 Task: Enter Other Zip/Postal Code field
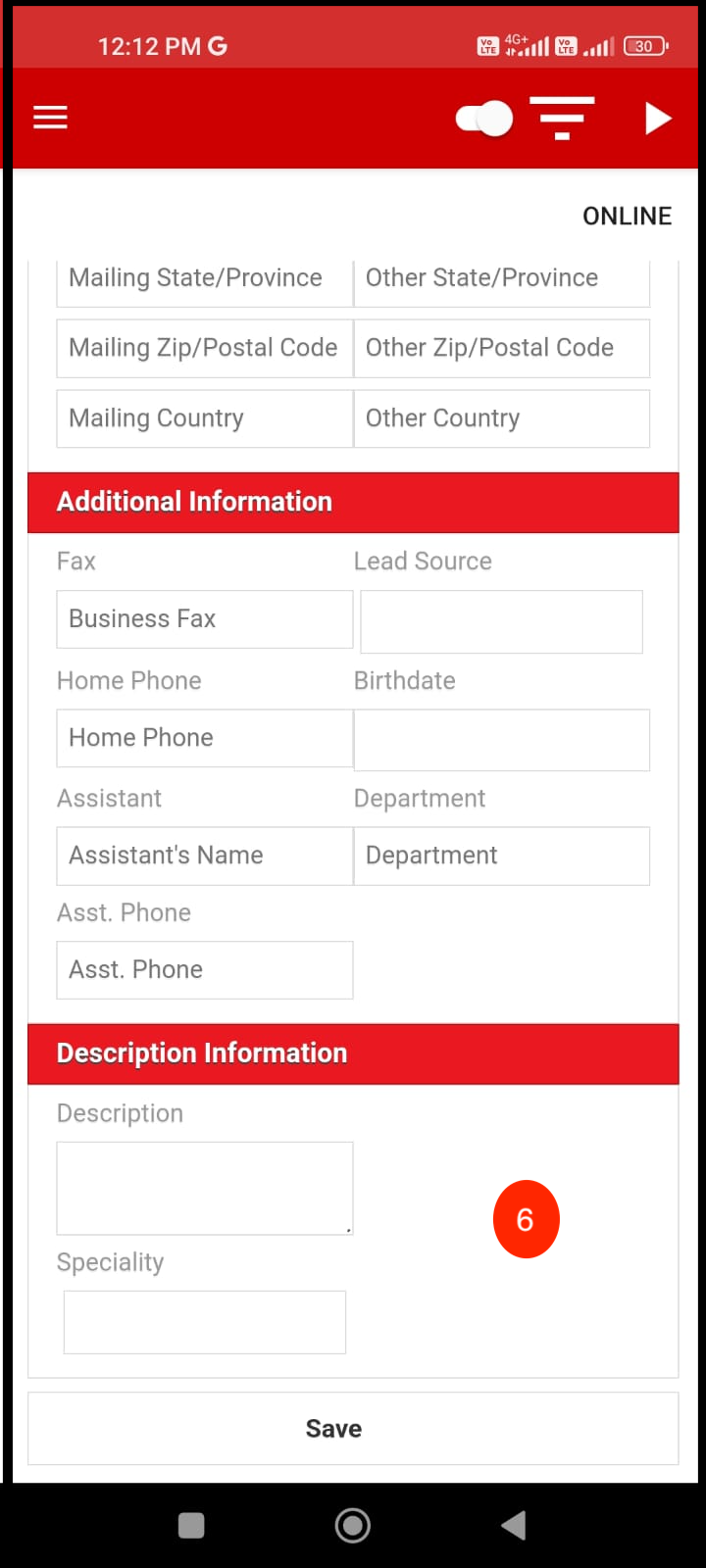click(501, 348)
